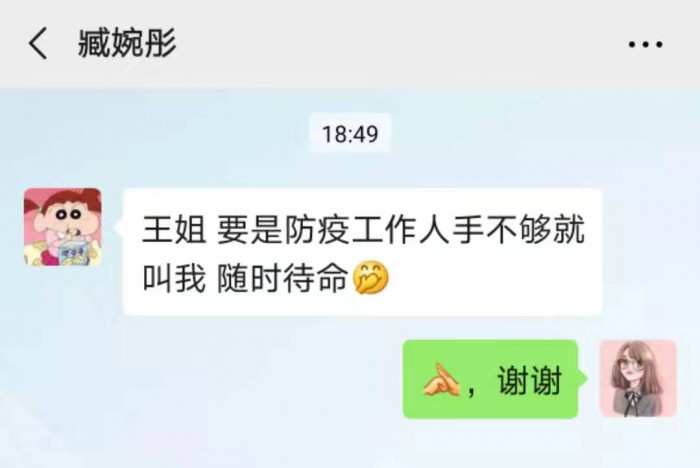The width and height of the screenshot is (700, 468).
Task: Open the three-dot chat options menu
Action: tap(644, 45)
